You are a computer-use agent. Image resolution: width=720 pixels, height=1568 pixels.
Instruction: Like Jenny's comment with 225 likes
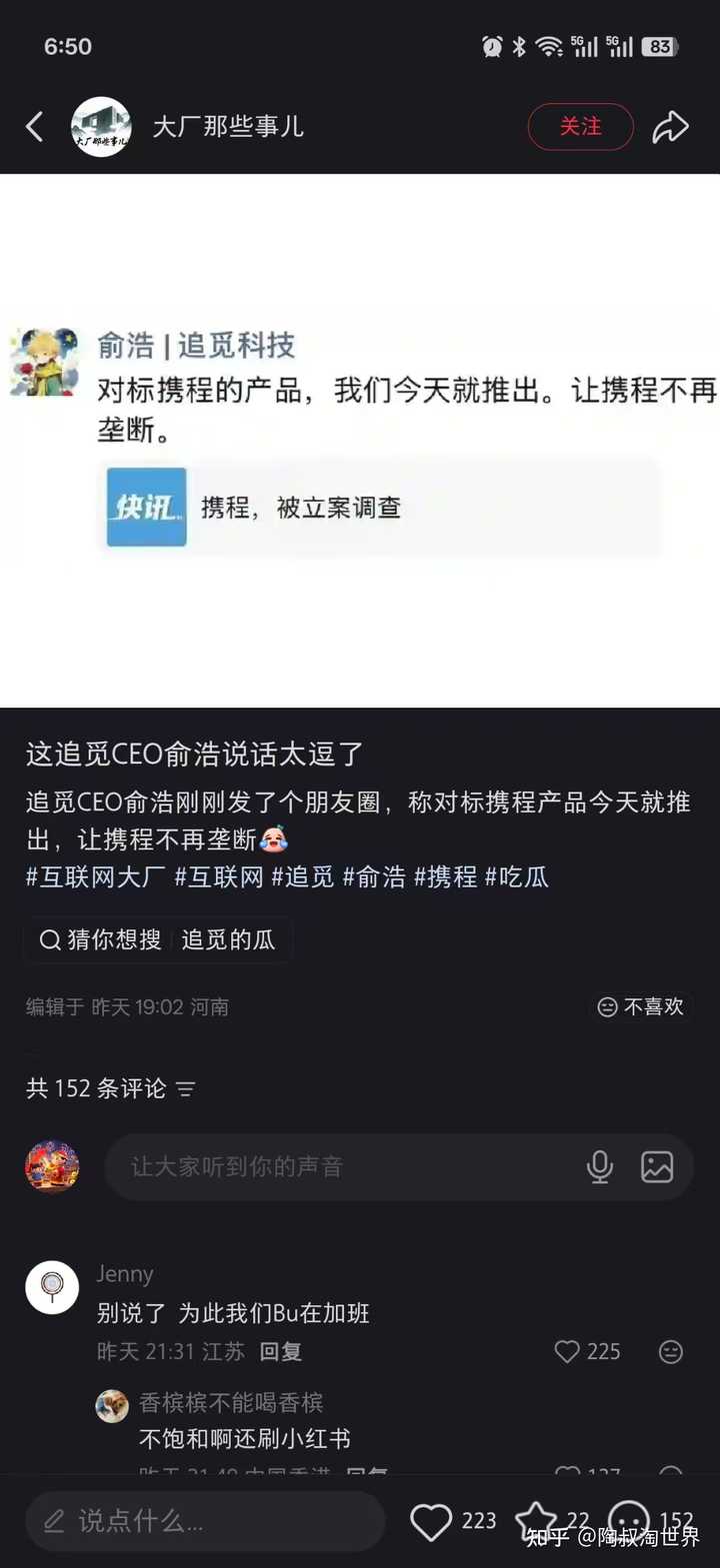pyautogui.click(x=568, y=1352)
